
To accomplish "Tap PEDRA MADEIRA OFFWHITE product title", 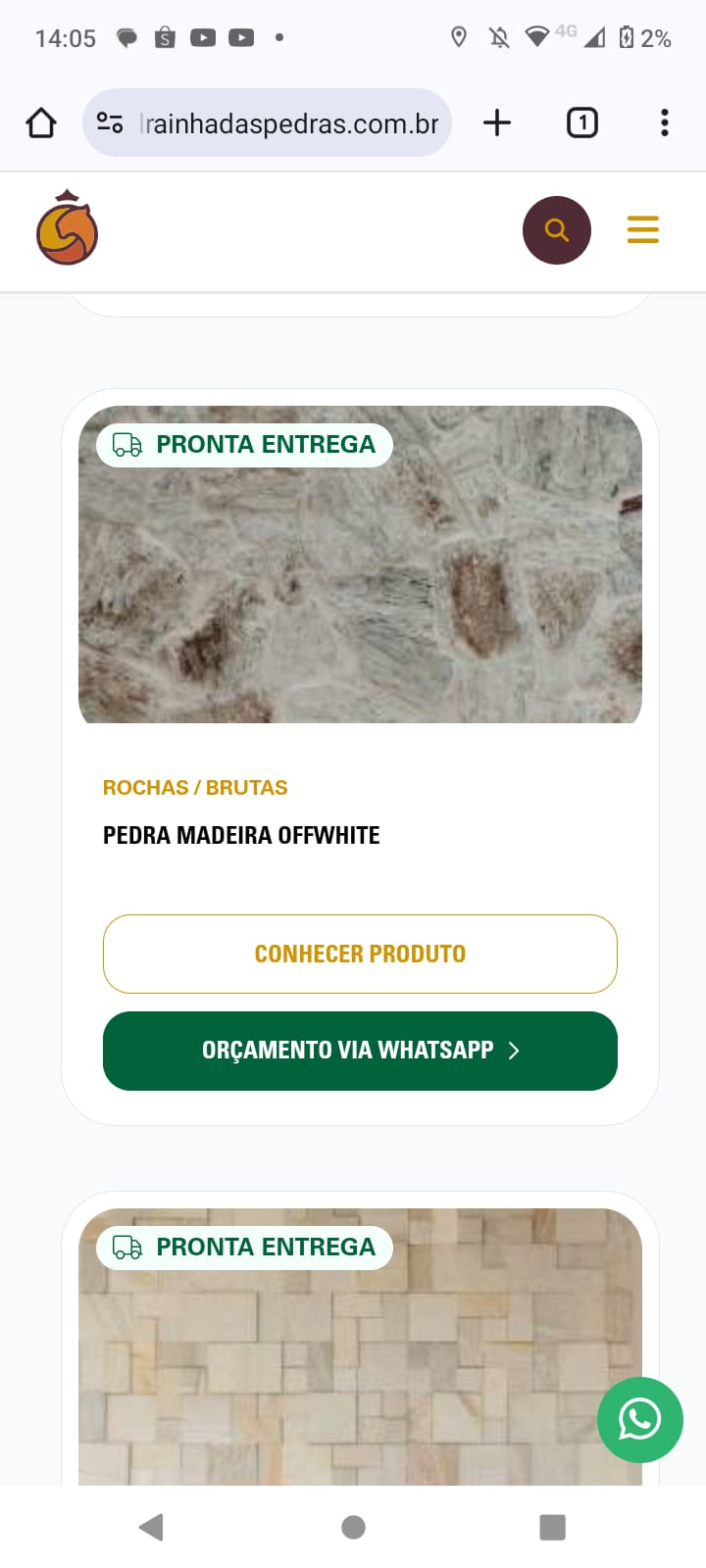I will (241, 835).
